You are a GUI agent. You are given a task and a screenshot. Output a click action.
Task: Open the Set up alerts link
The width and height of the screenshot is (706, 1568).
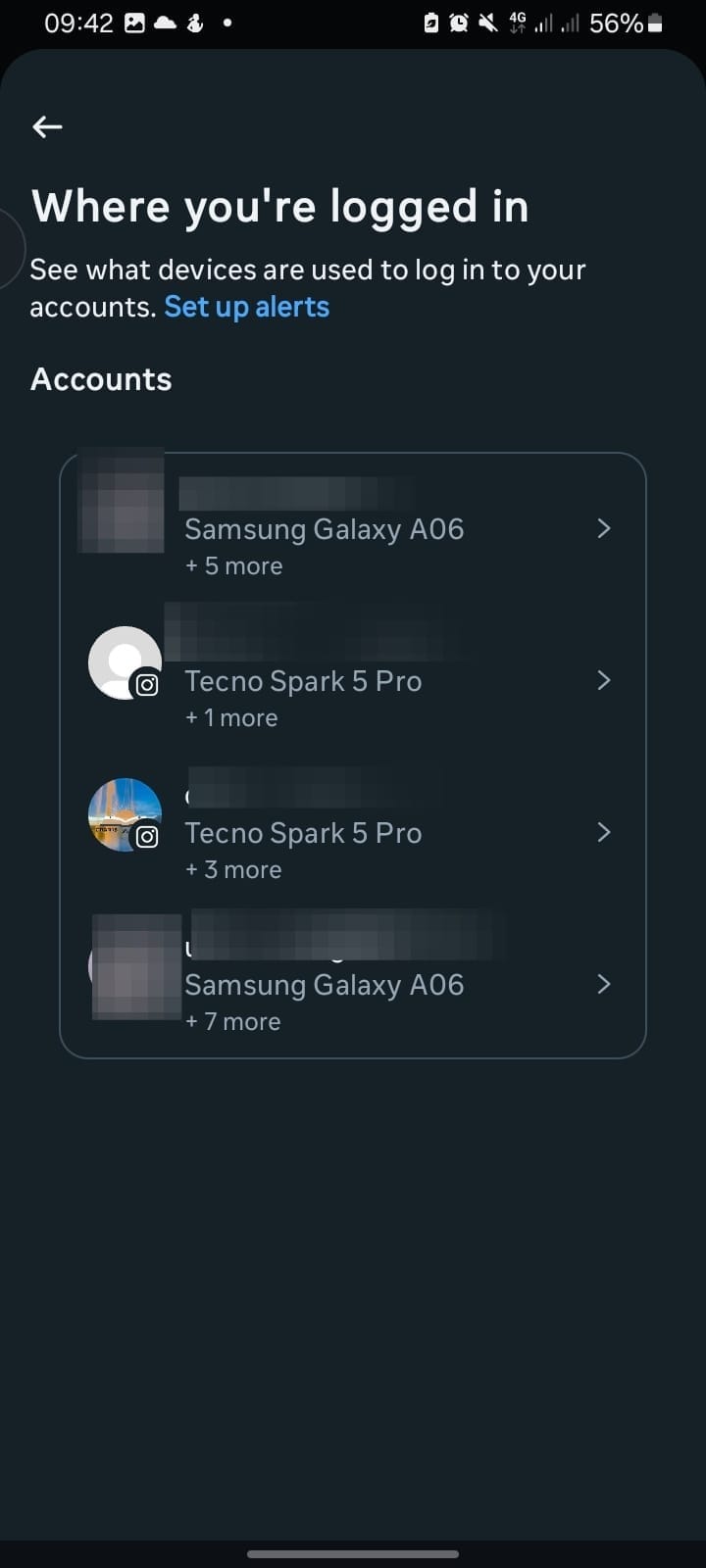click(246, 307)
